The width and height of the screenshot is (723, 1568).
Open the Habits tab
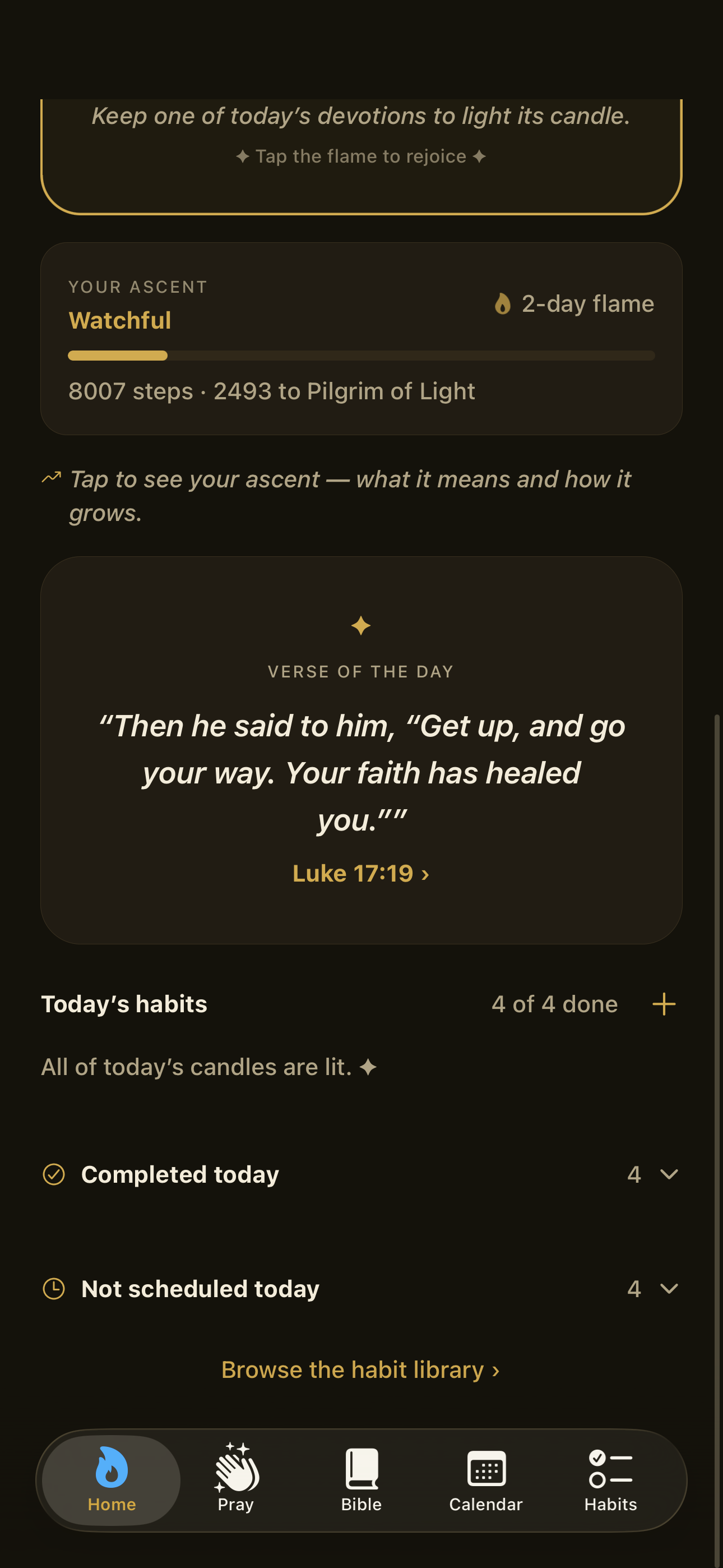[610, 1480]
